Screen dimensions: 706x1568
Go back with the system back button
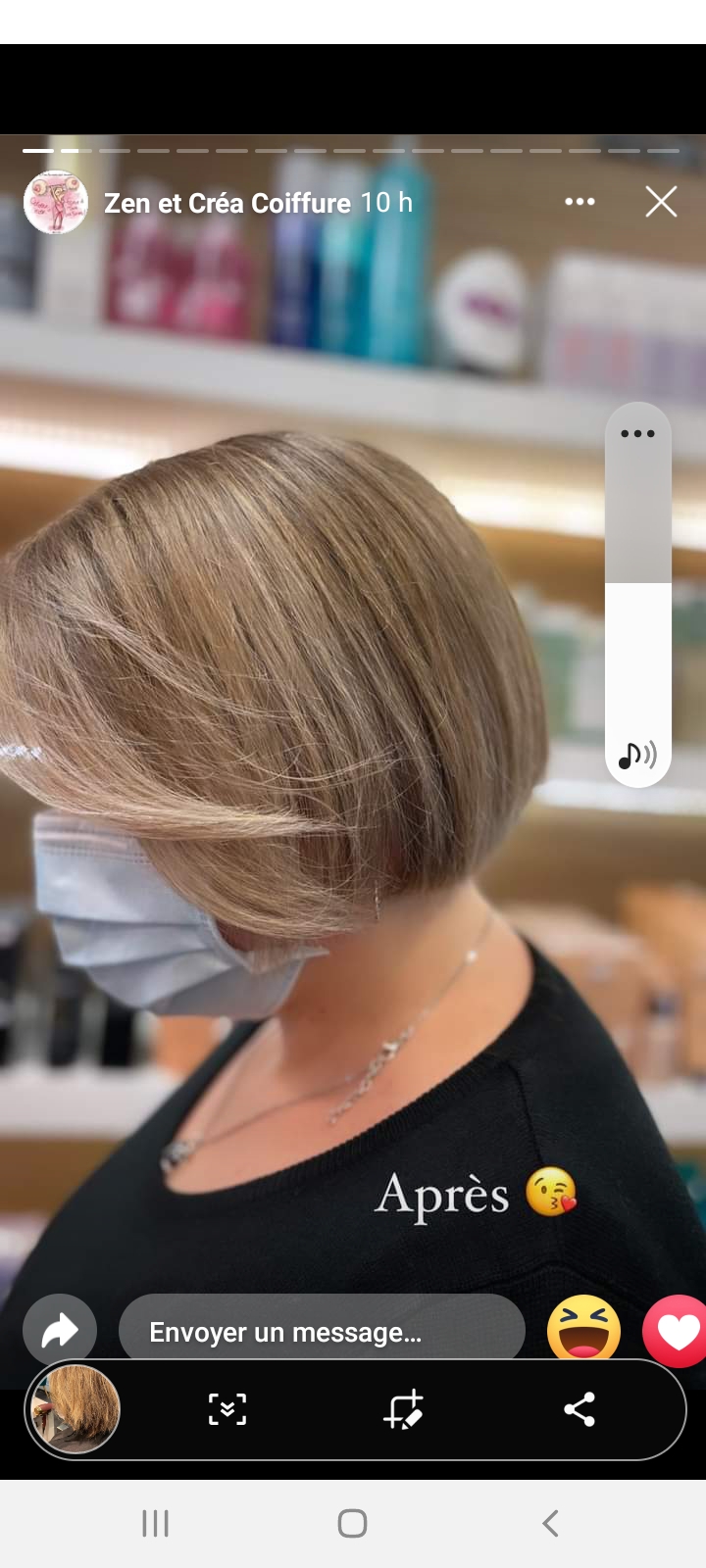point(550,1523)
